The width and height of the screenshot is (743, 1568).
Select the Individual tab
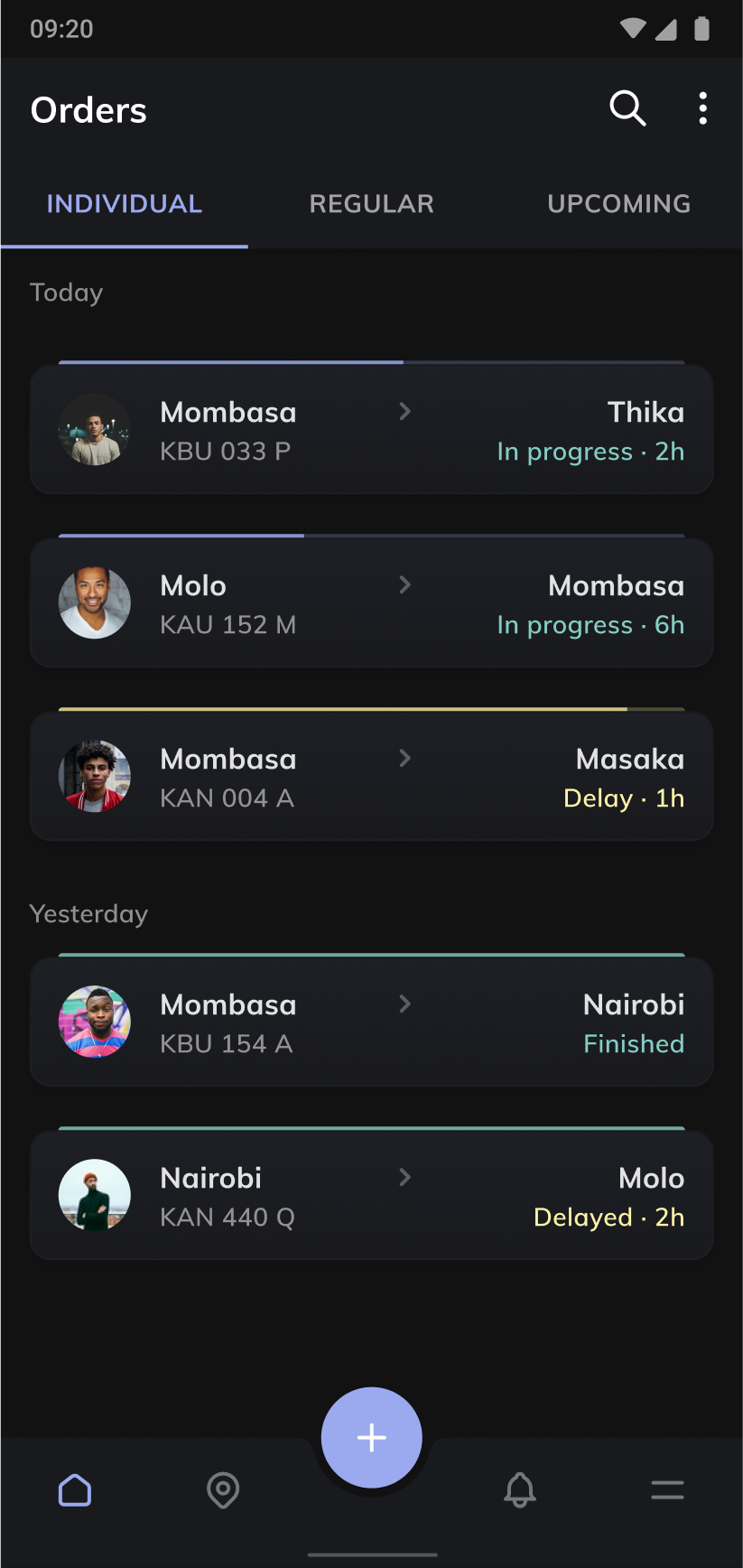pyautogui.click(x=124, y=204)
